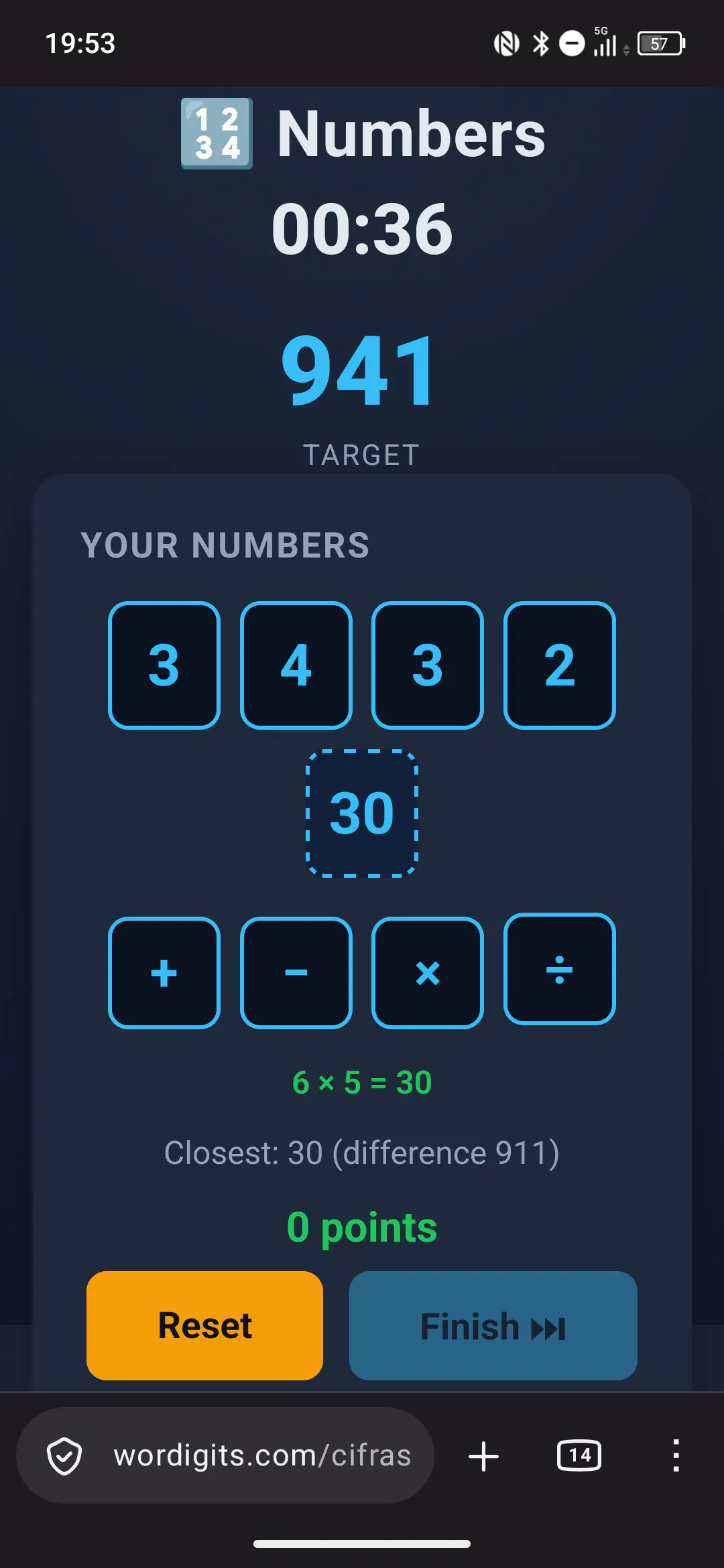Screen dimensions: 724x1568
Task: Pick the result tile 30
Action: (x=362, y=813)
